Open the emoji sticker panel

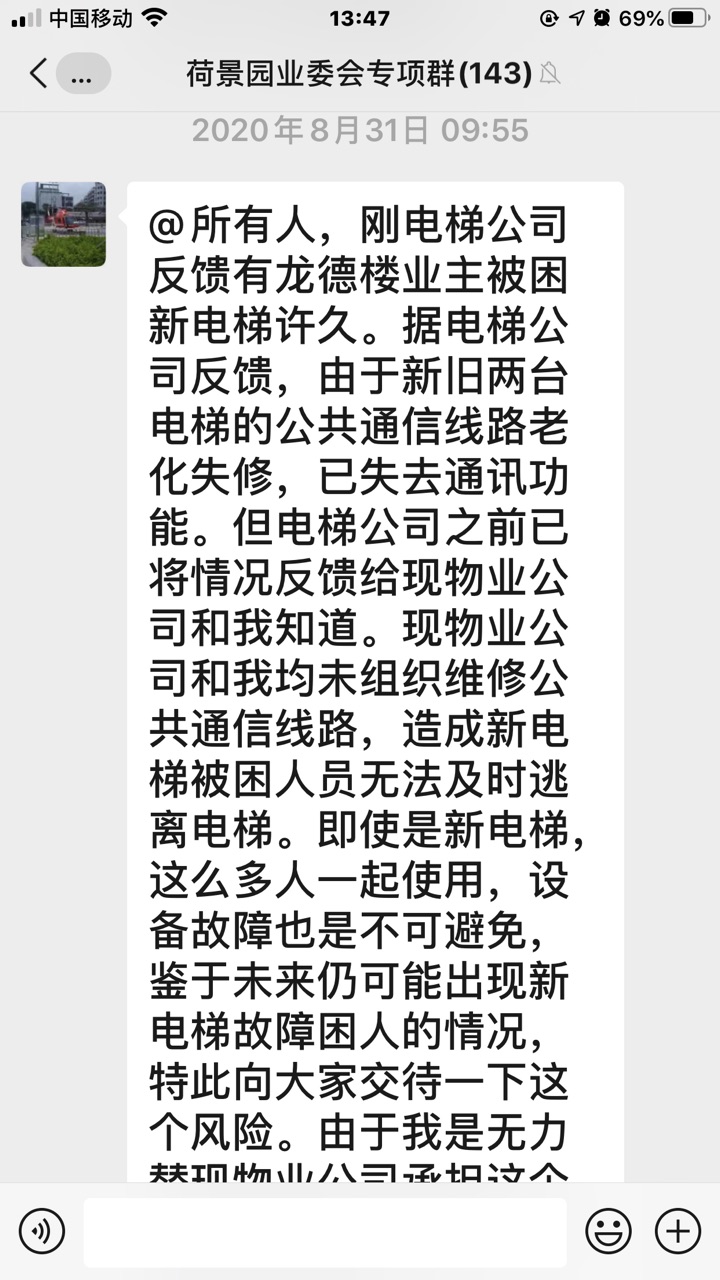point(608,1231)
